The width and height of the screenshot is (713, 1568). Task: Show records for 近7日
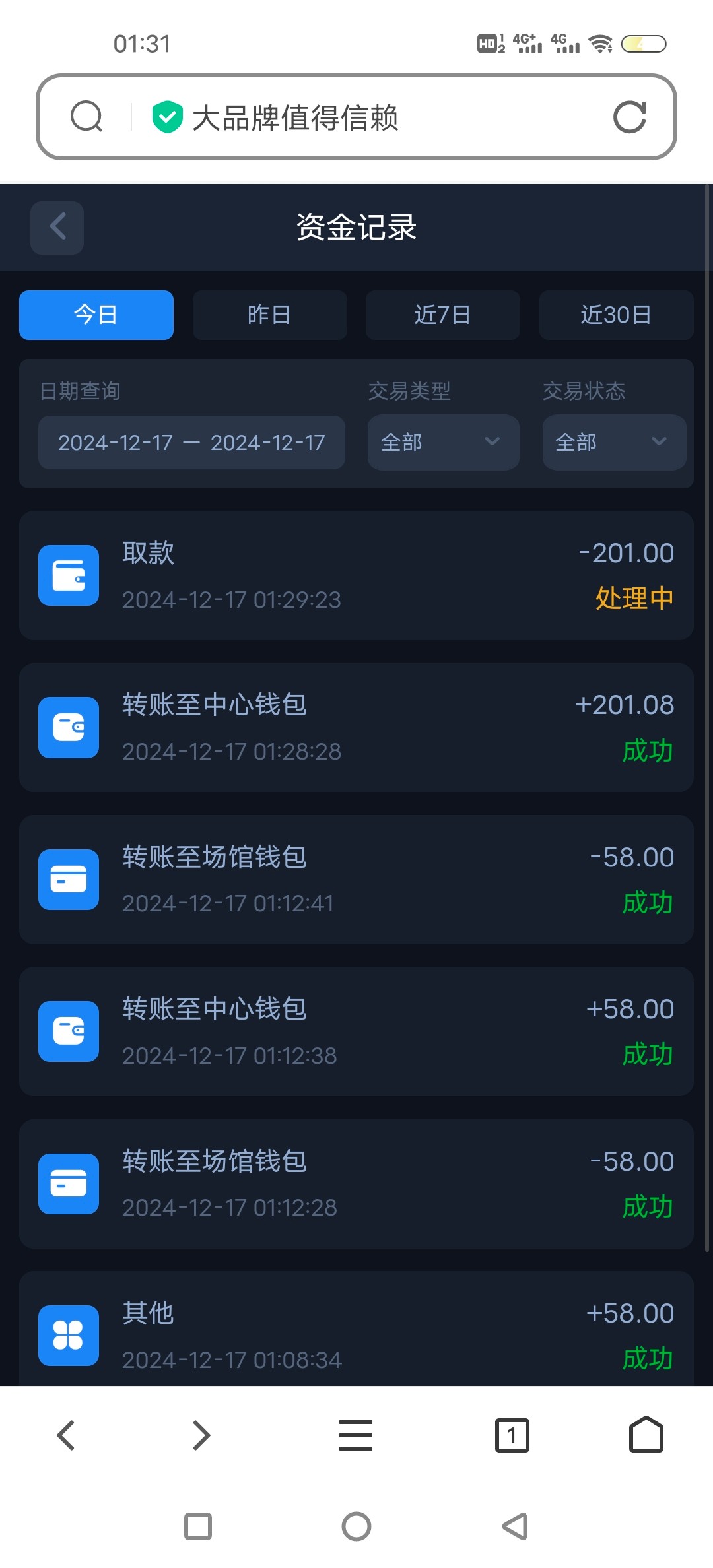[442, 315]
